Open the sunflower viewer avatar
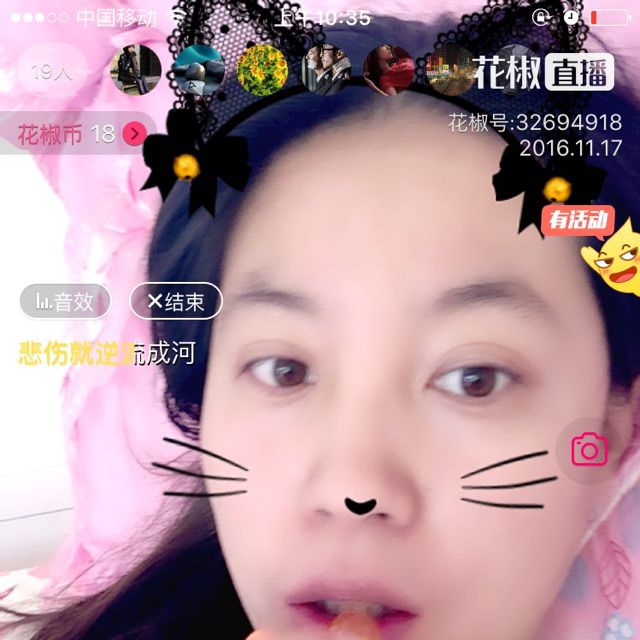640x640 pixels. [262, 70]
